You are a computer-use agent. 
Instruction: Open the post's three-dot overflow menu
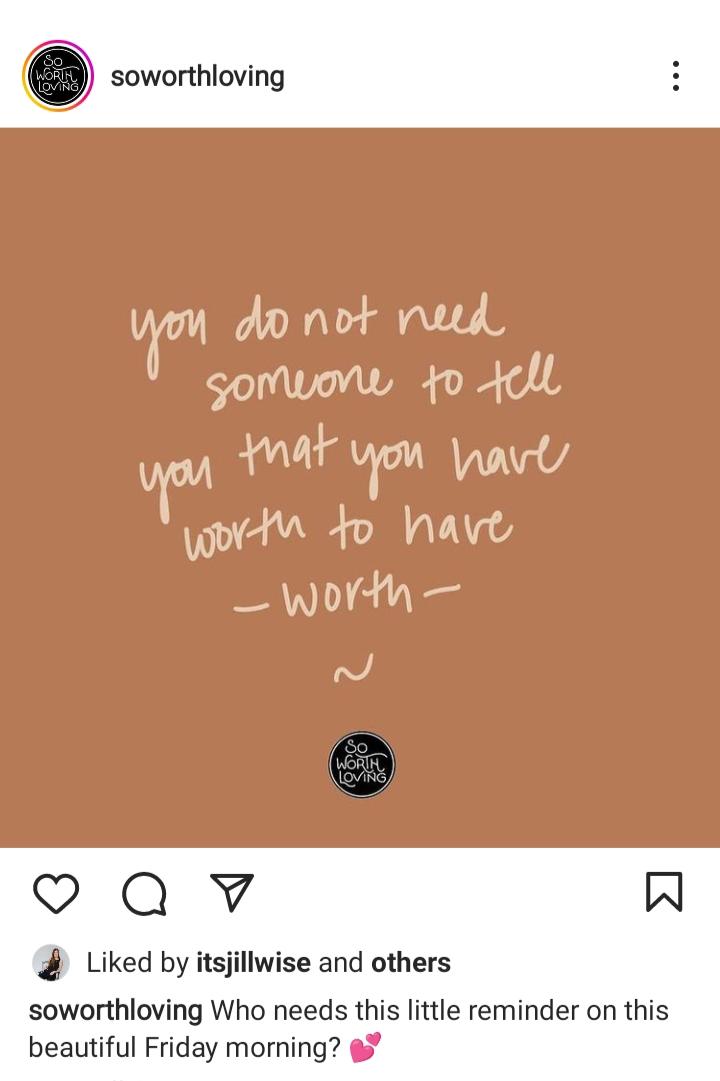tap(676, 76)
